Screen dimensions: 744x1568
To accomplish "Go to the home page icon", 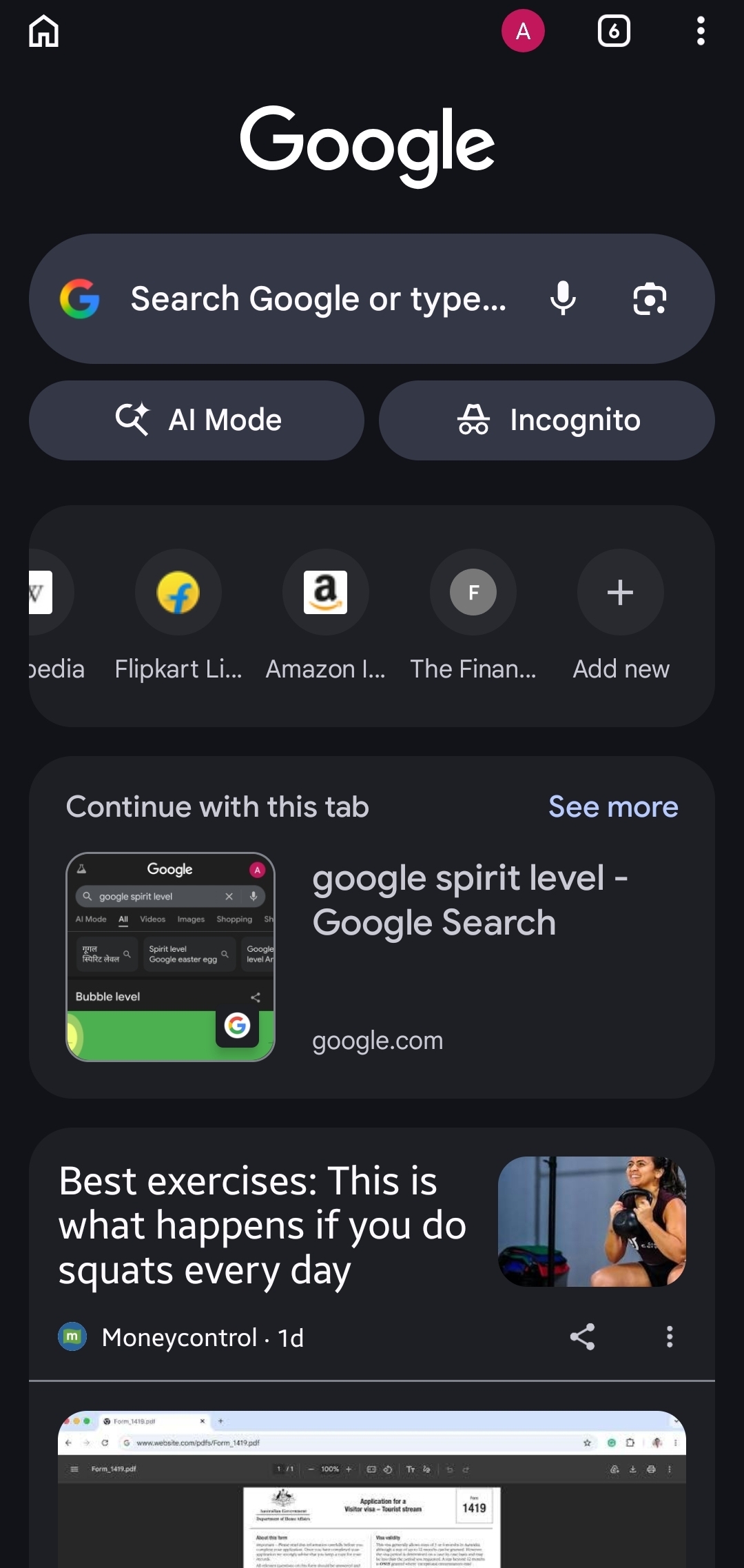I will point(43,32).
